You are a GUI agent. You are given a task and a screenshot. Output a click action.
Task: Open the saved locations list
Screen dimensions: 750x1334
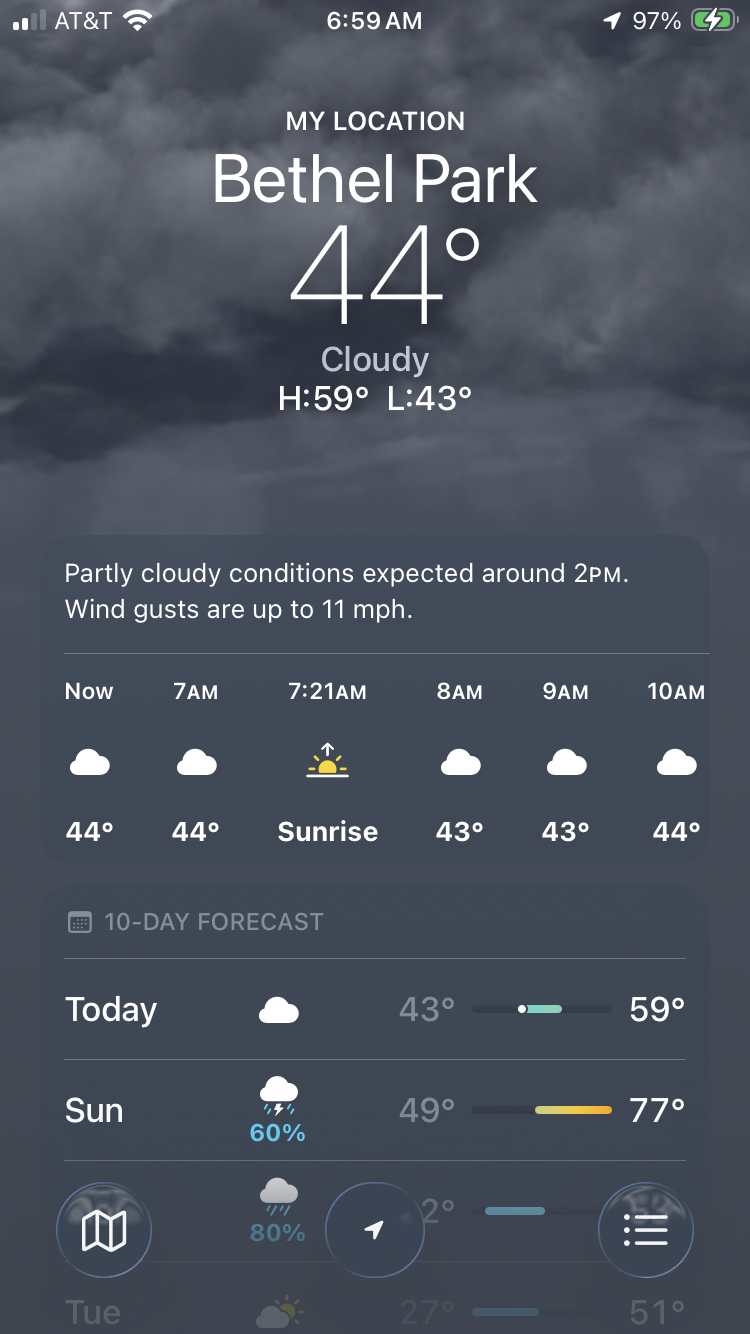coord(645,1230)
